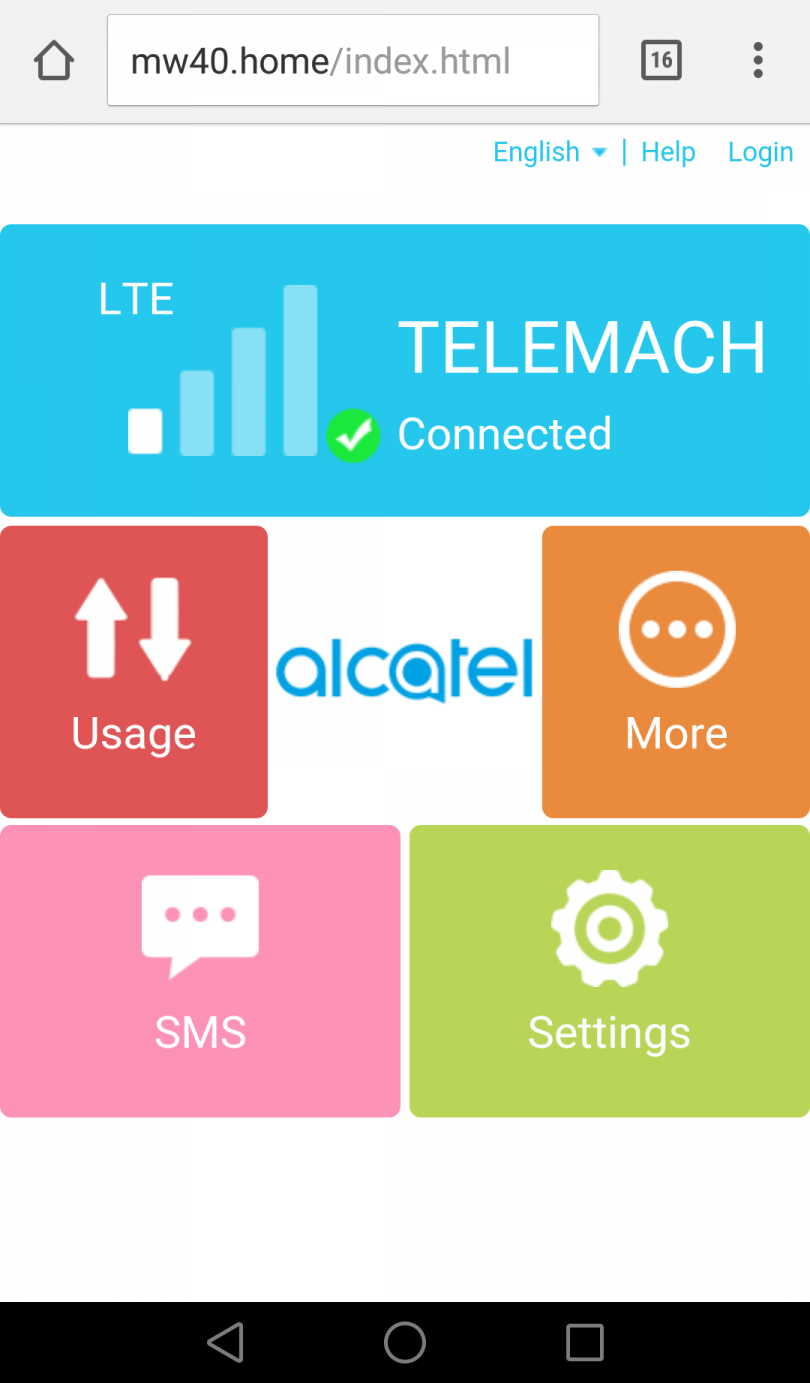Open the browser overflow menu
This screenshot has height=1383, width=810.
pos(758,61)
